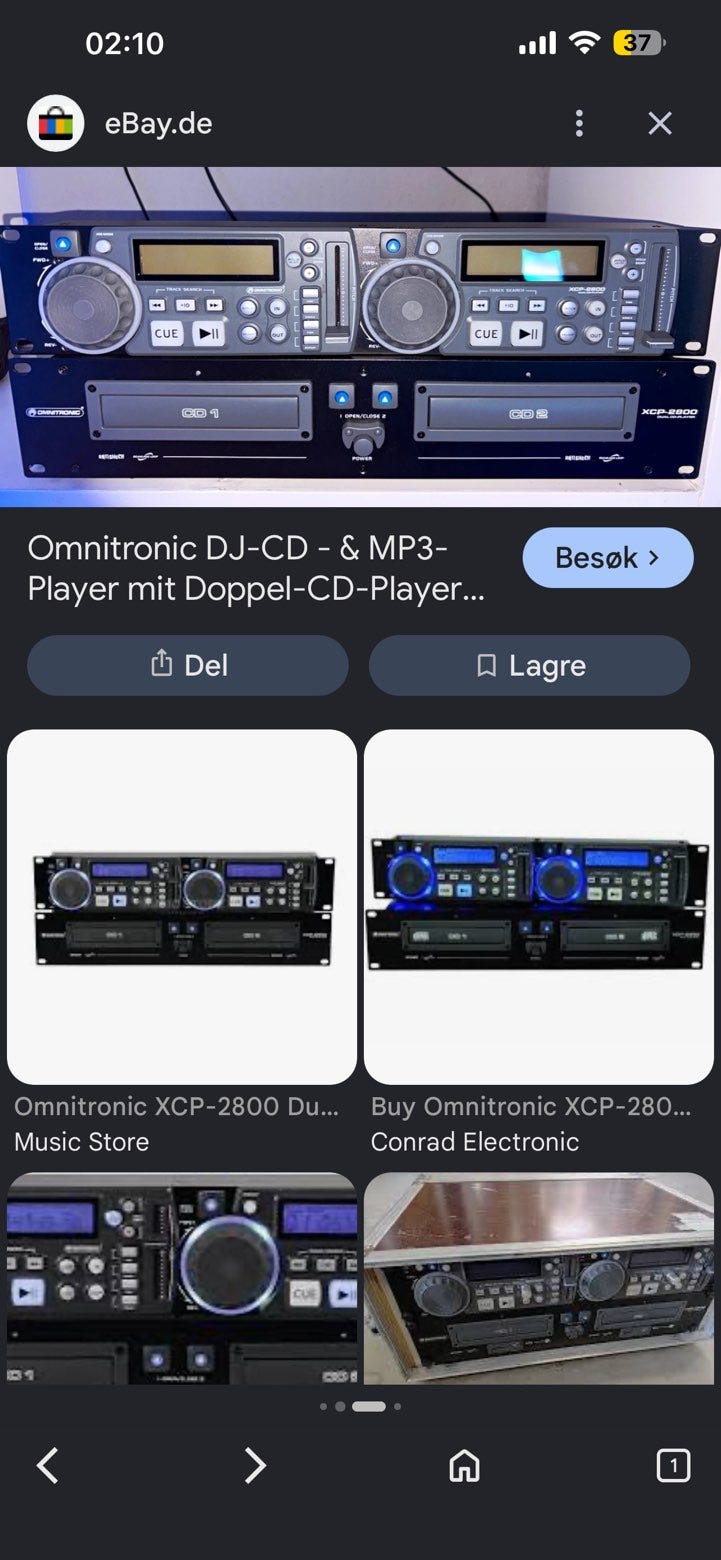Viewport: 721px width, 1560px height.
Task: Open the tab switcher
Action: point(673,1466)
